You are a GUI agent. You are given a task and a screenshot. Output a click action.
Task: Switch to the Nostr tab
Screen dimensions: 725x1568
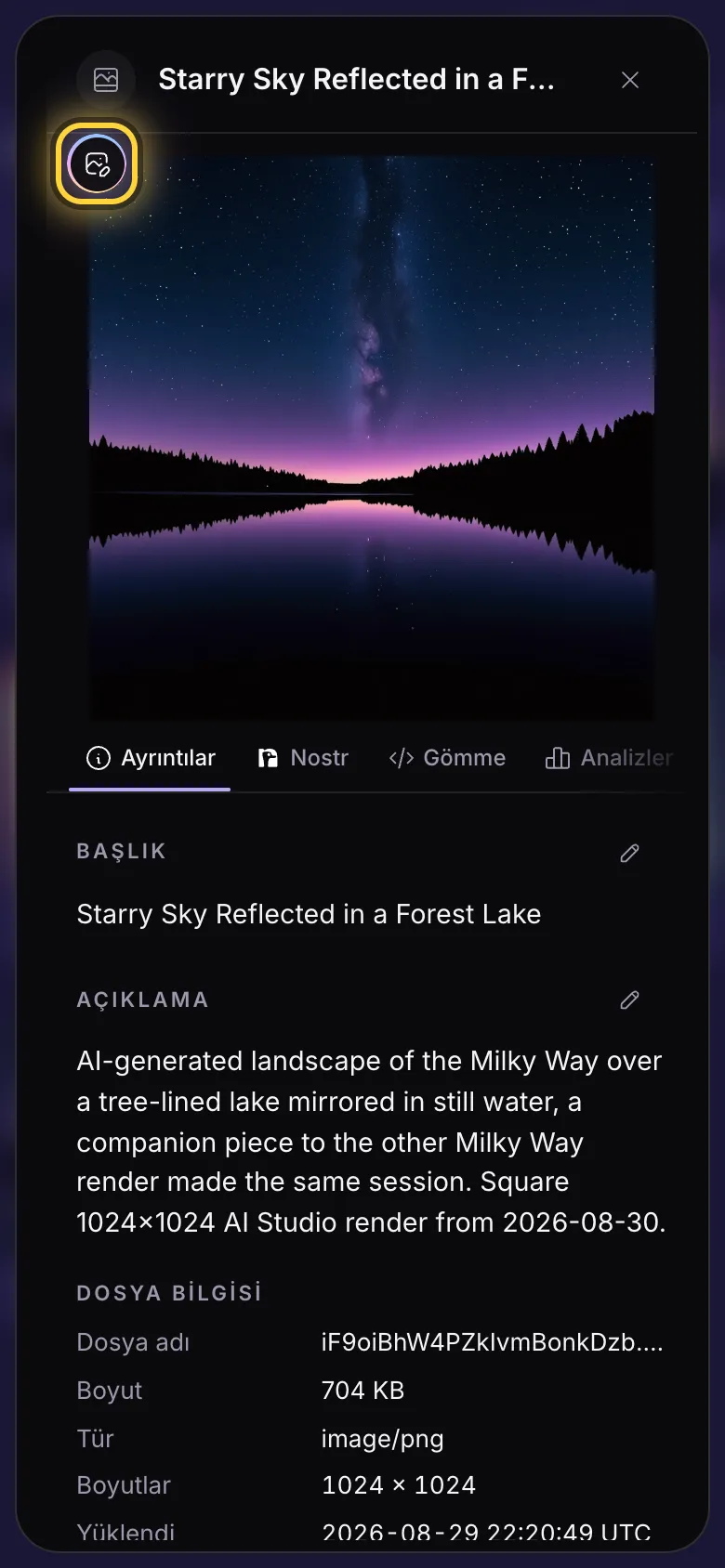tap(303, 758)
